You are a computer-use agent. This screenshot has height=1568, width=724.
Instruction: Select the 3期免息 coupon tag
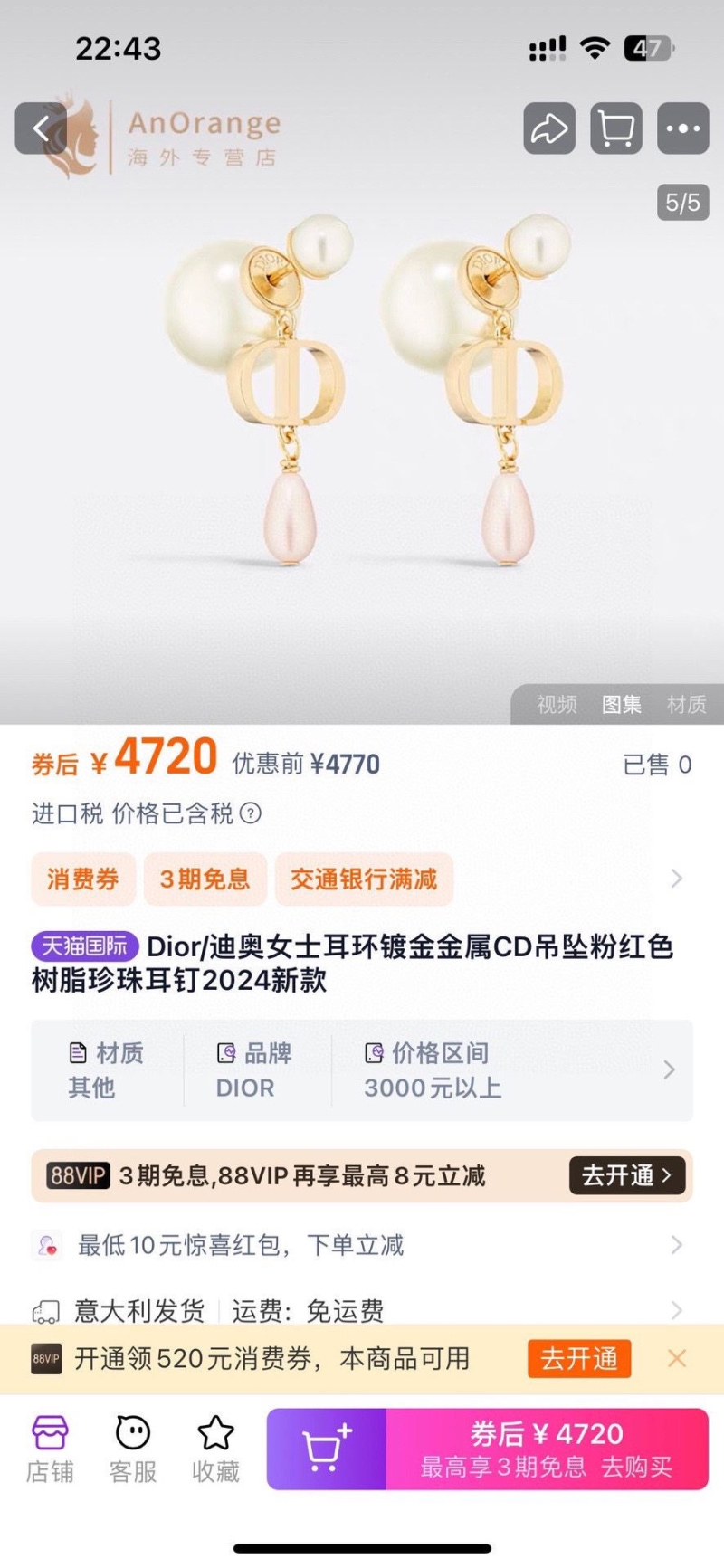tap(205, 879)
